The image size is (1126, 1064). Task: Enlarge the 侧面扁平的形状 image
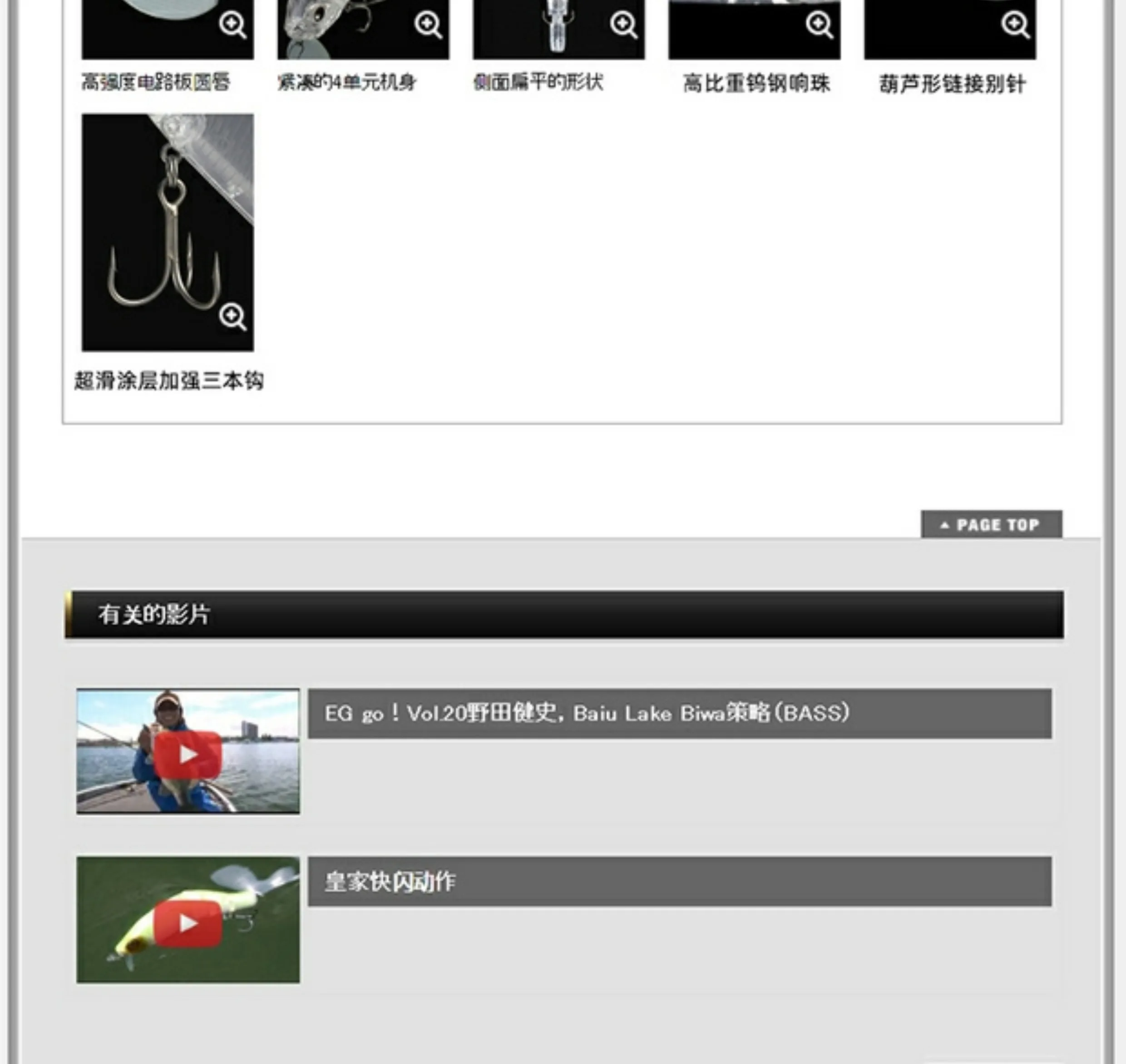click(623, 25)
